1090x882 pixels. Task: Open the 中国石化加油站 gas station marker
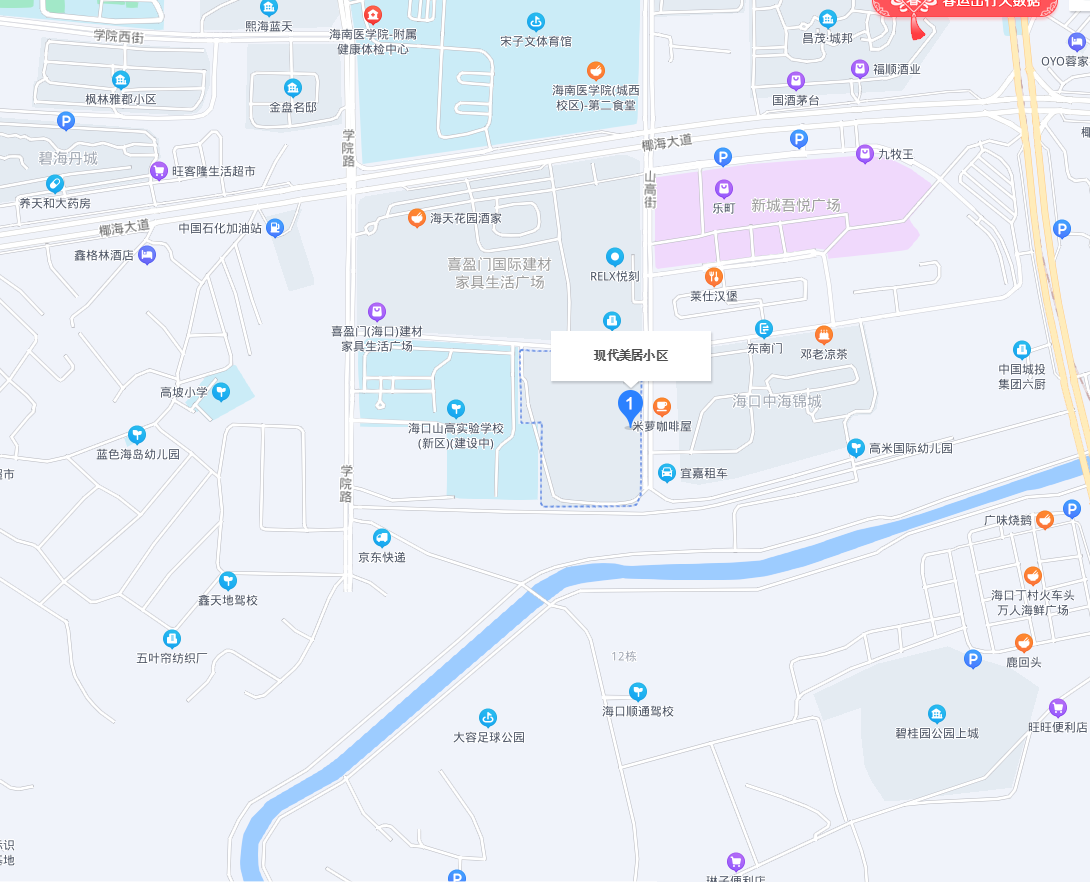pyautogui.click(x=275, y=227)
